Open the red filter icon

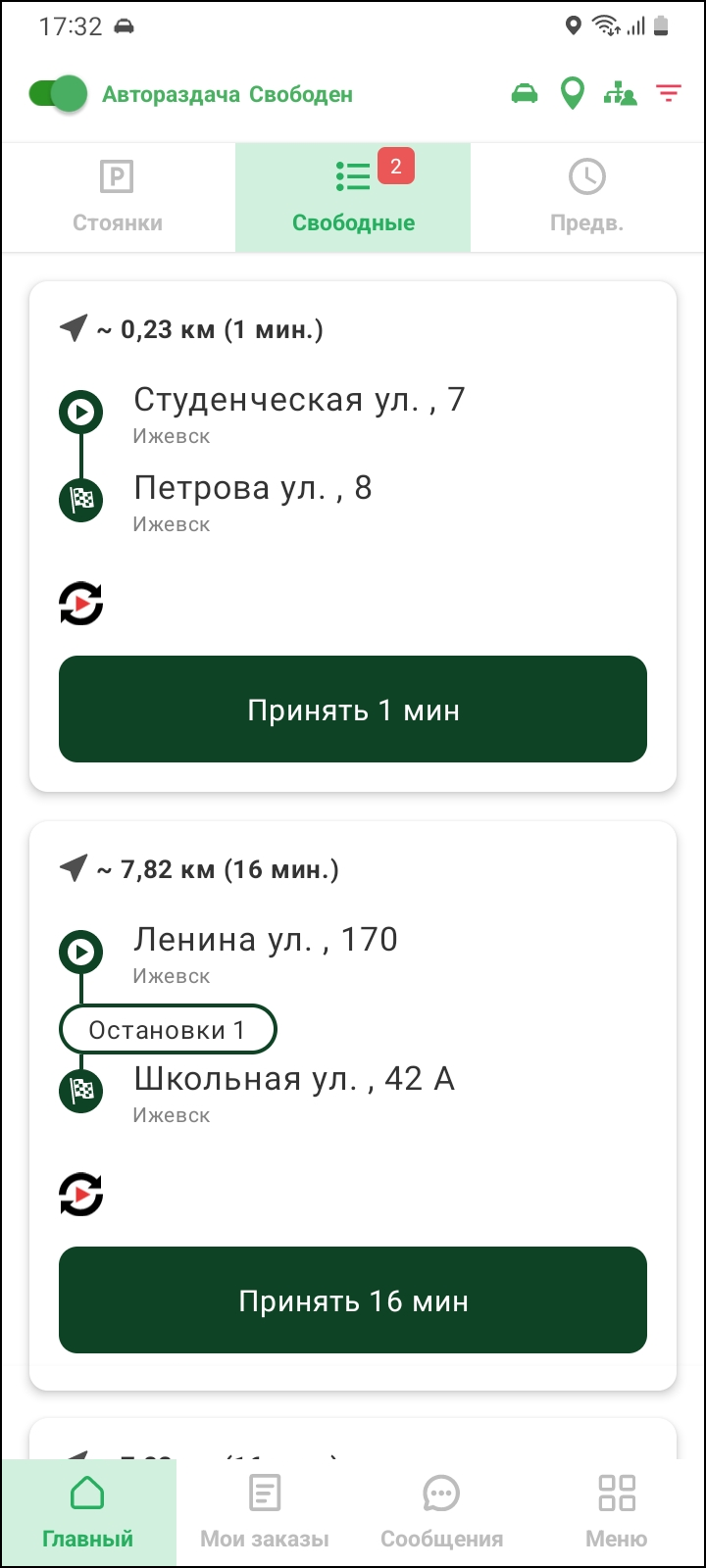point(669,94)
